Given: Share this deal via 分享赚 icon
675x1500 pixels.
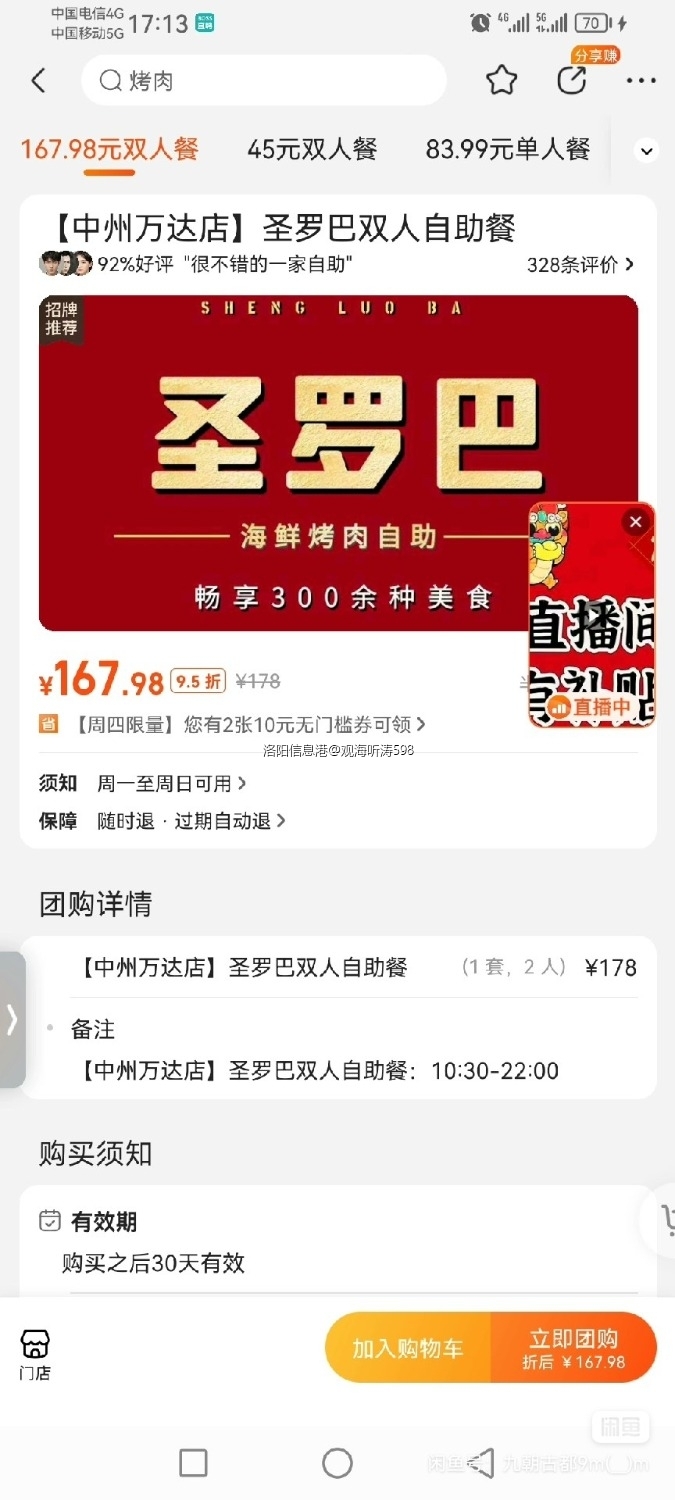Looking at the screenshot, I should [572, 80].
